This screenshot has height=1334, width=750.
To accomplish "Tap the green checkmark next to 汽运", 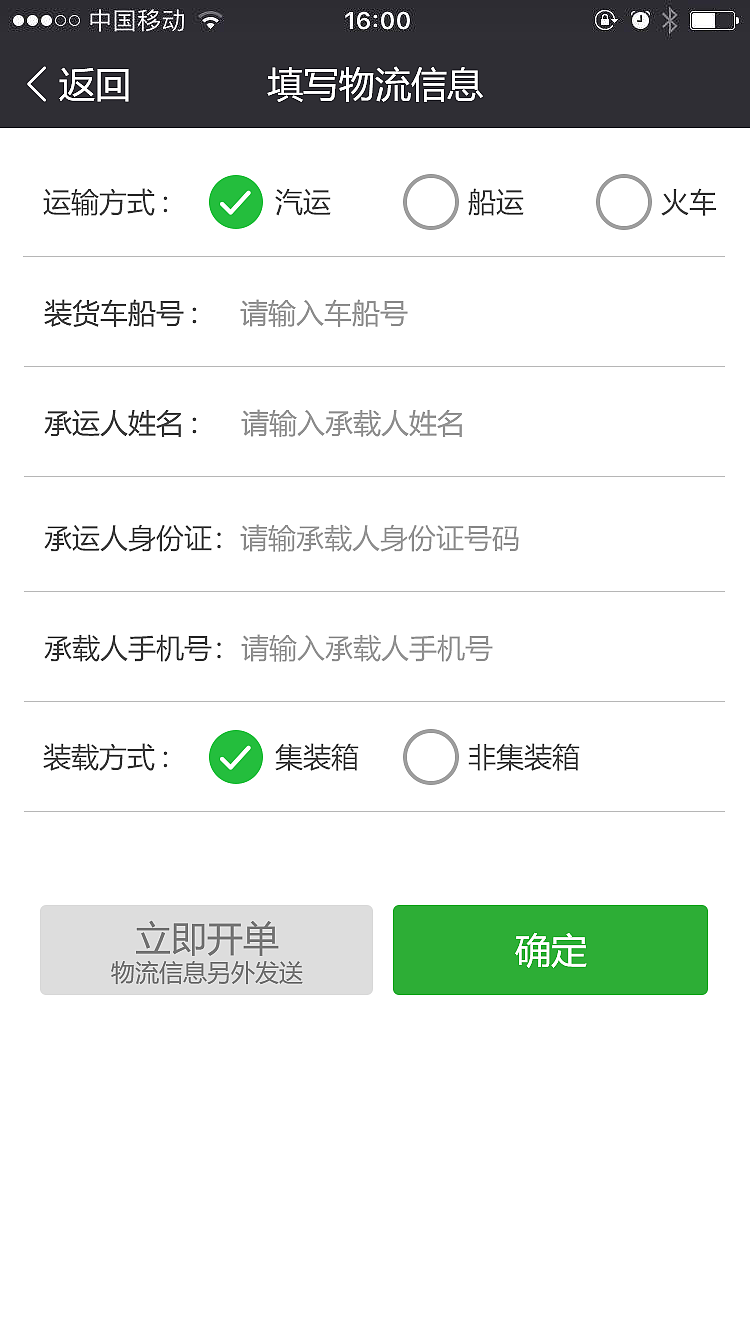I will pos(235,202).
